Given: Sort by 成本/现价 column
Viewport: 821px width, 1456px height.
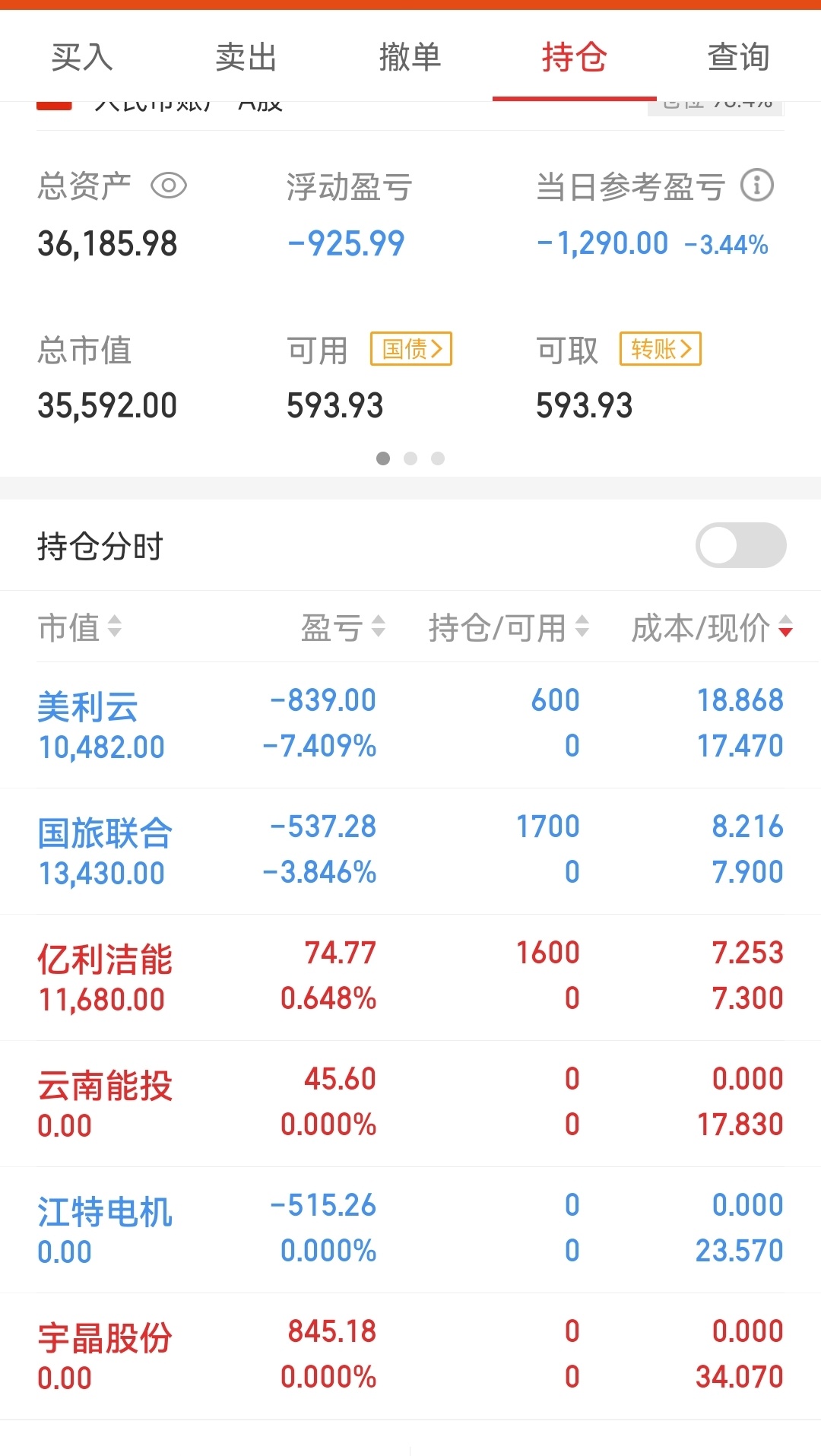Looking at the screenshot, I should (x=712, y=627).
